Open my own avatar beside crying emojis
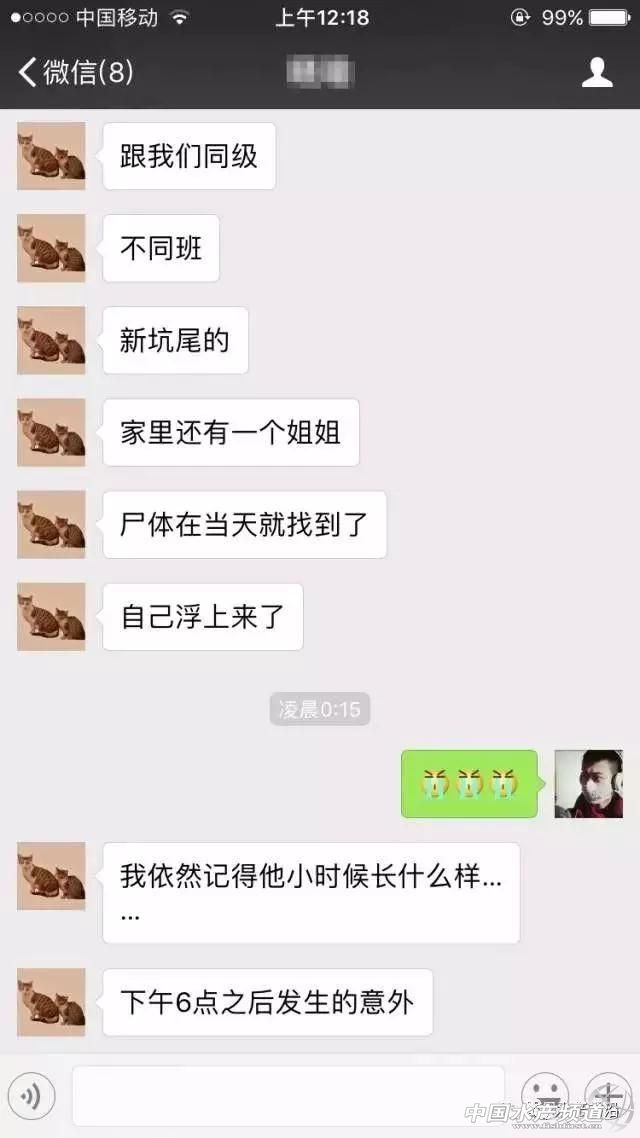 [588, 784]
